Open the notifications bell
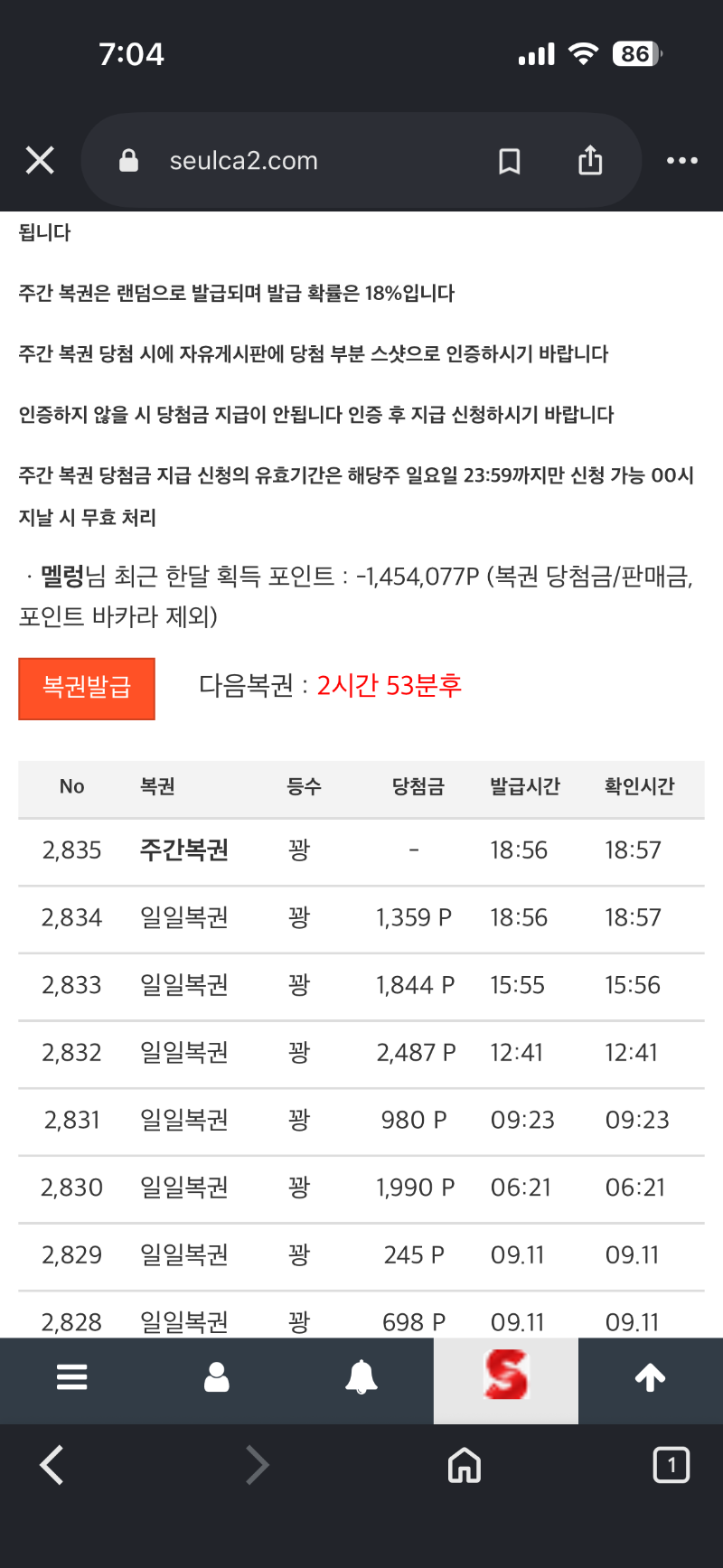Screen dimensions: 723x1568 point(361,1377)
